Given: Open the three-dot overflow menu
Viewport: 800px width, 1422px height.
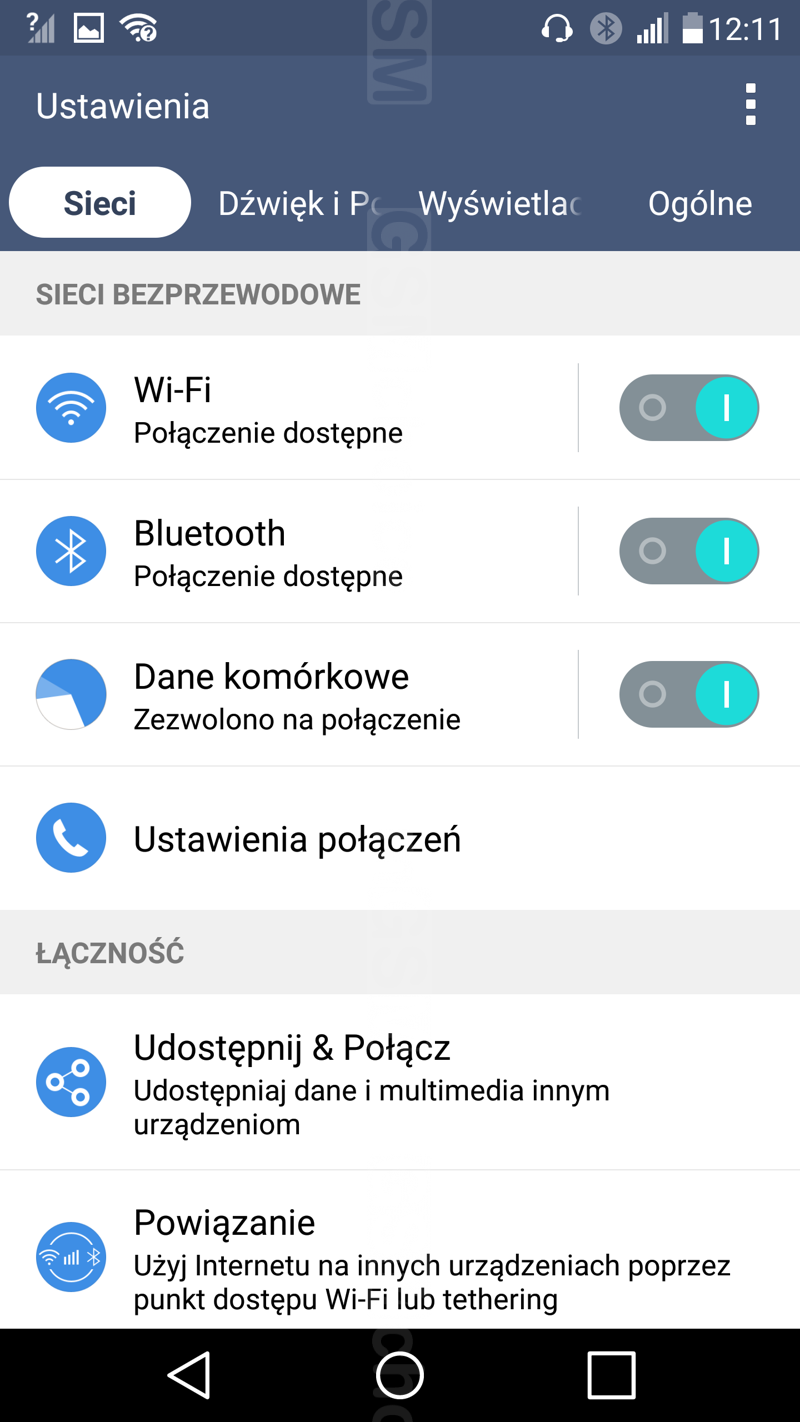Looking at the screenshot, I should coord(750,105).
